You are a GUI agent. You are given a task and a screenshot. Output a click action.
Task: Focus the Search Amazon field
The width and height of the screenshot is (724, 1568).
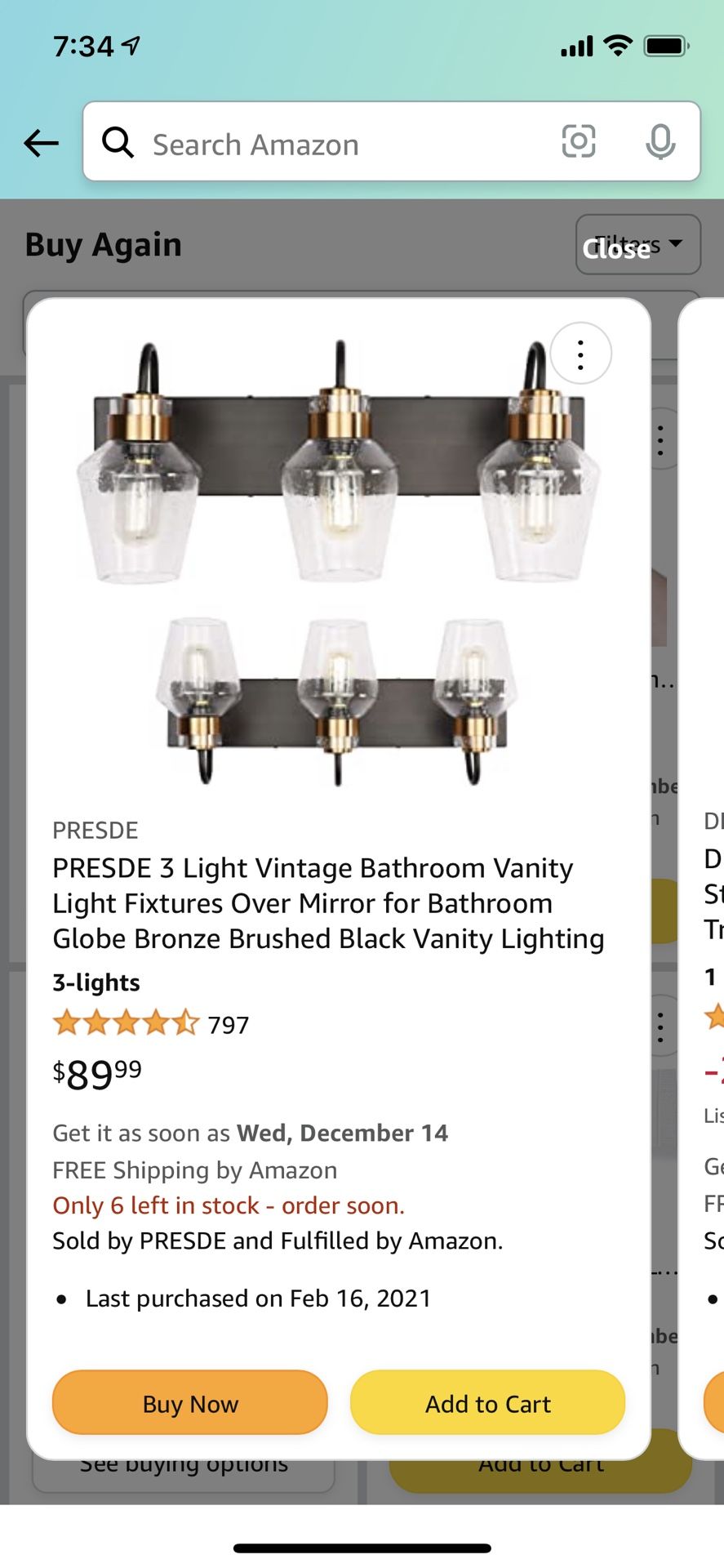point(326,145)
